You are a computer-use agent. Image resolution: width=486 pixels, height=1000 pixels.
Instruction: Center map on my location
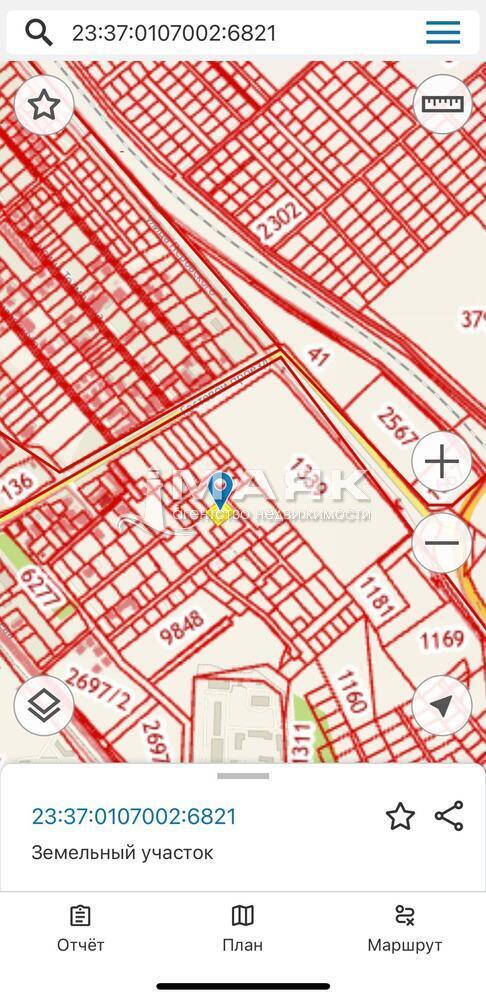pyautogui.click(x=441, y=705)
